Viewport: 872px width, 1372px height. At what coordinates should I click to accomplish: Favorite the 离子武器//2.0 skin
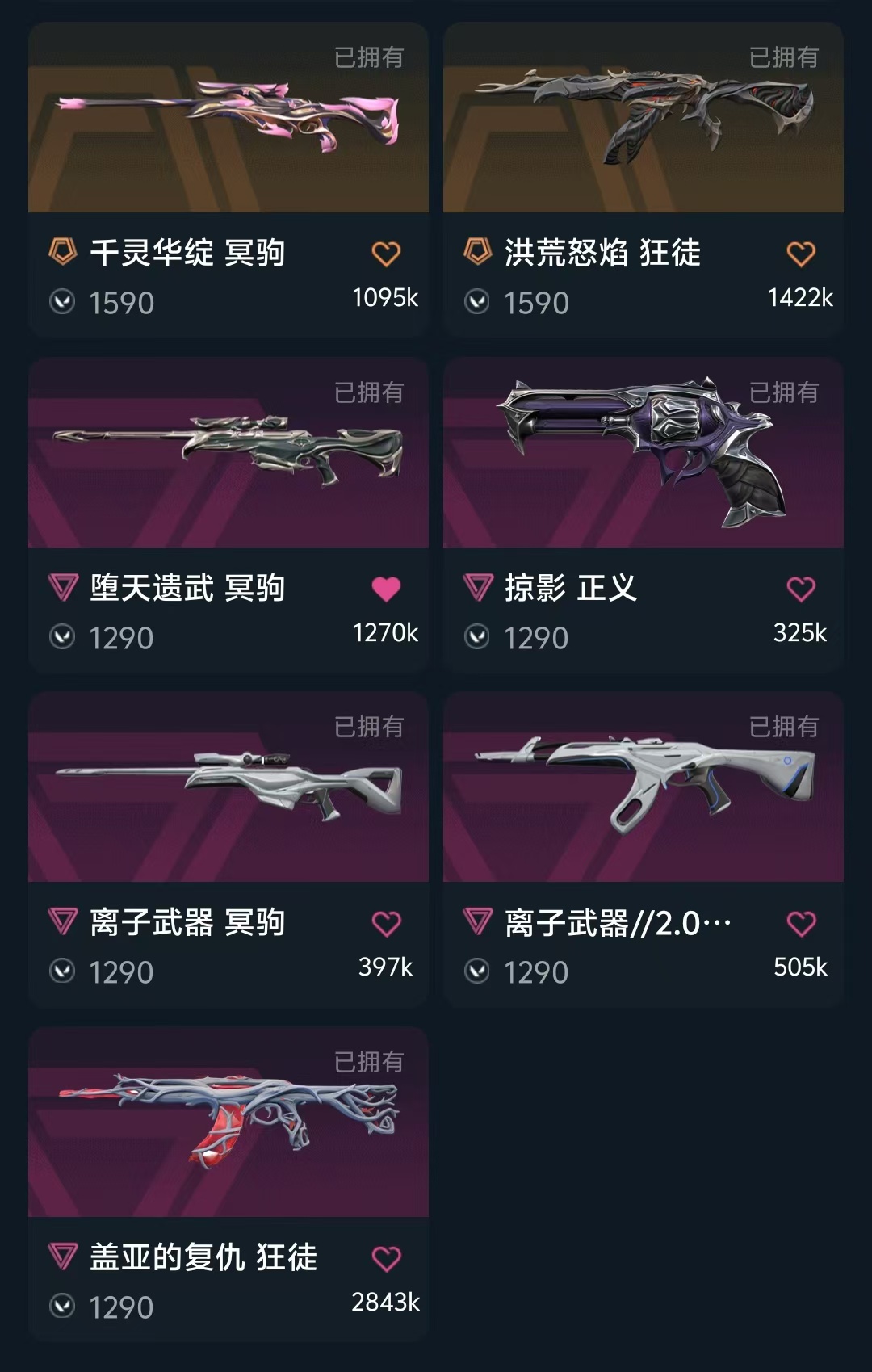coord(801,924)
